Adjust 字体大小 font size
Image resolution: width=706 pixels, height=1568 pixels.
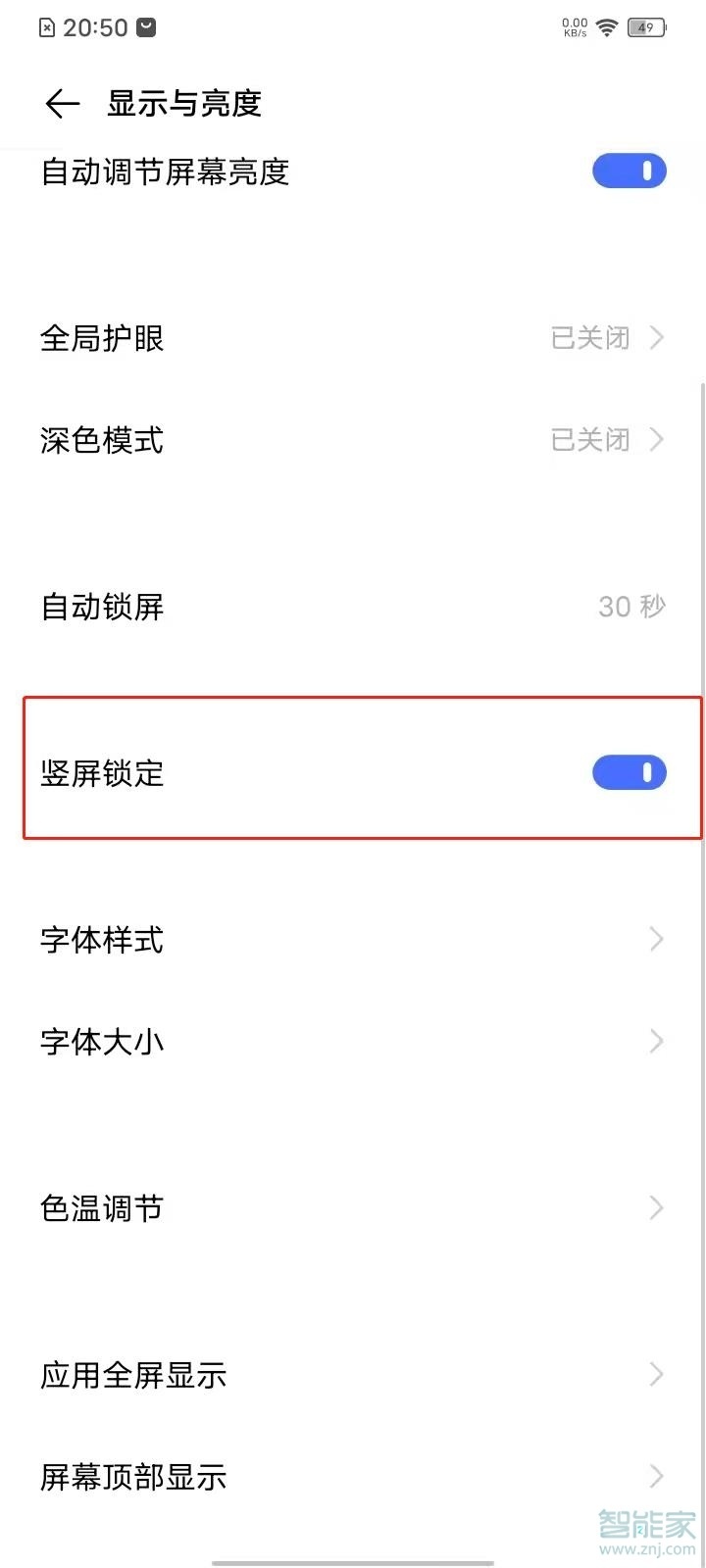353,1041
